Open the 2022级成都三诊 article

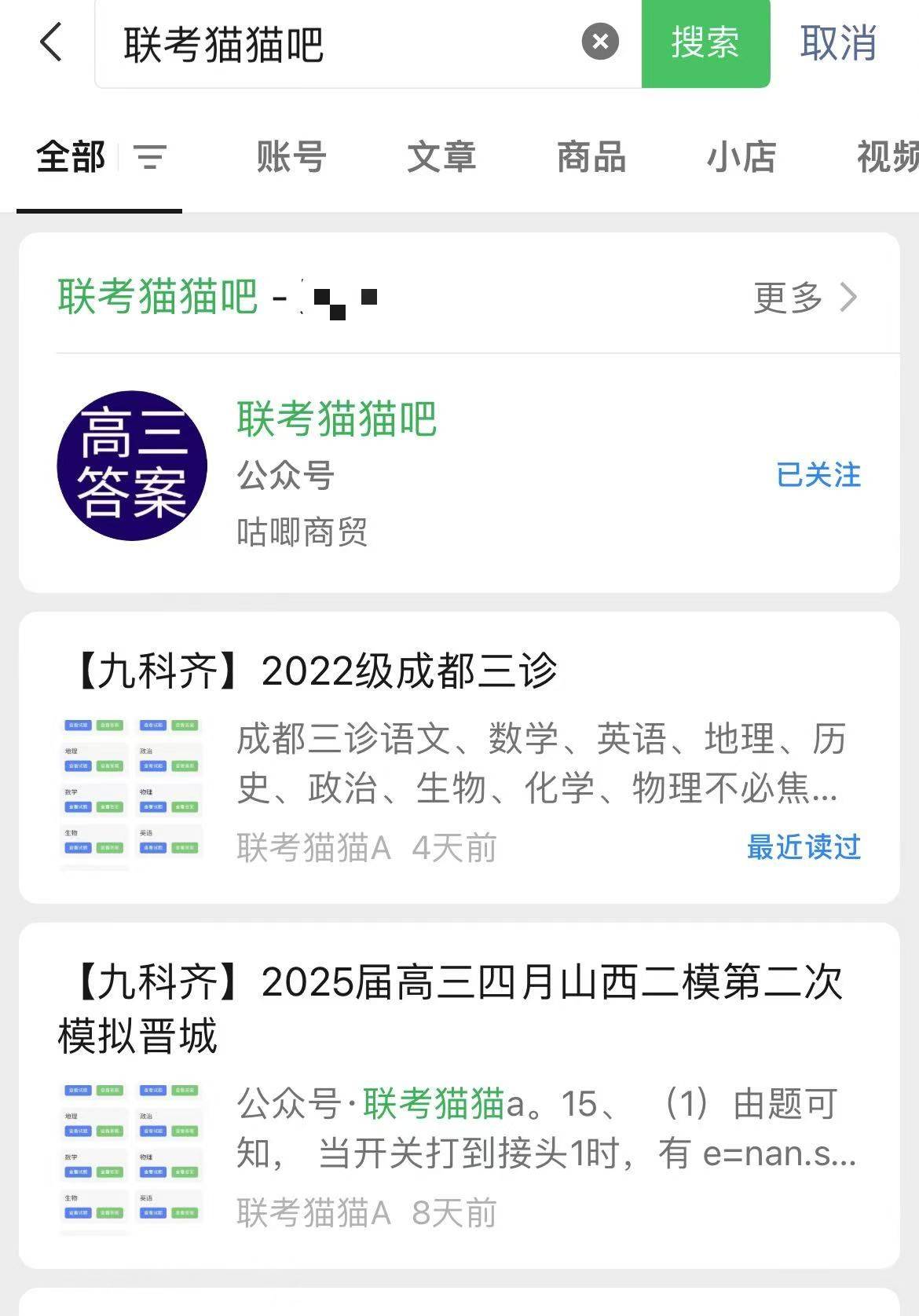tap(314, 672)
